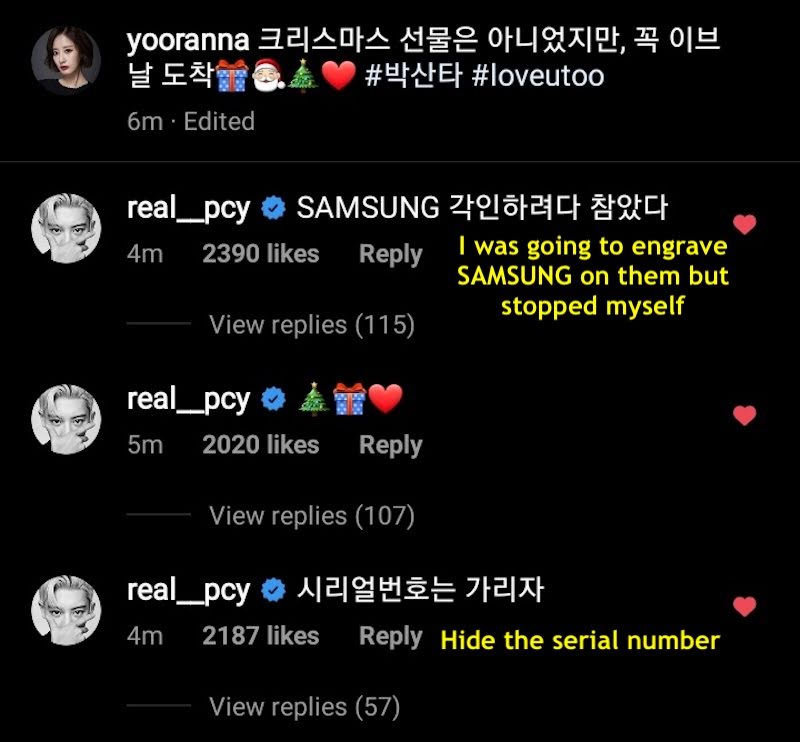
Task: View who liked the 2390 likes comment
Action: pyautogui.click(x=261, y=254)
